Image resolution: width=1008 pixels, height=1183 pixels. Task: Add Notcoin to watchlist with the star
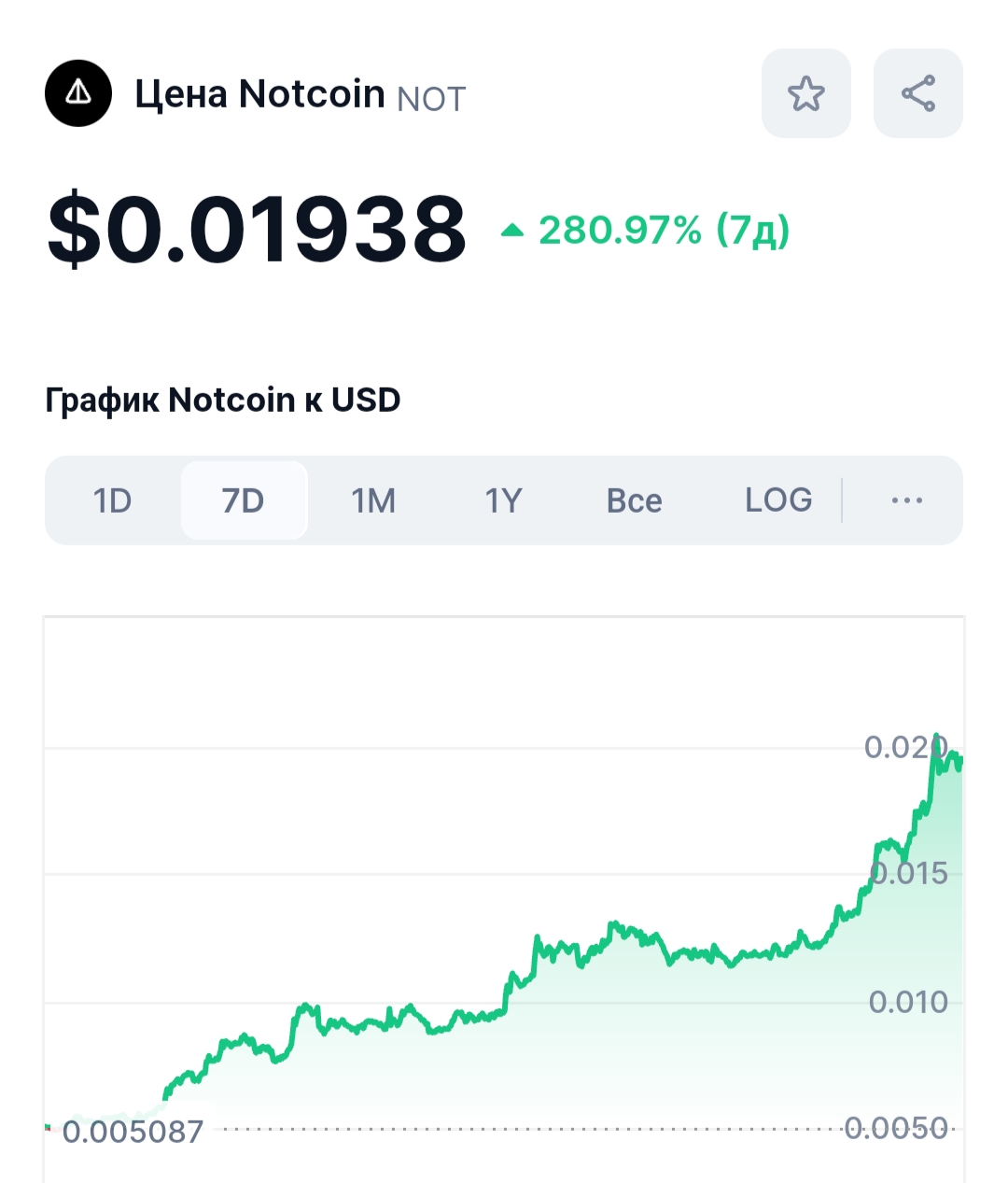coord(805,94)
